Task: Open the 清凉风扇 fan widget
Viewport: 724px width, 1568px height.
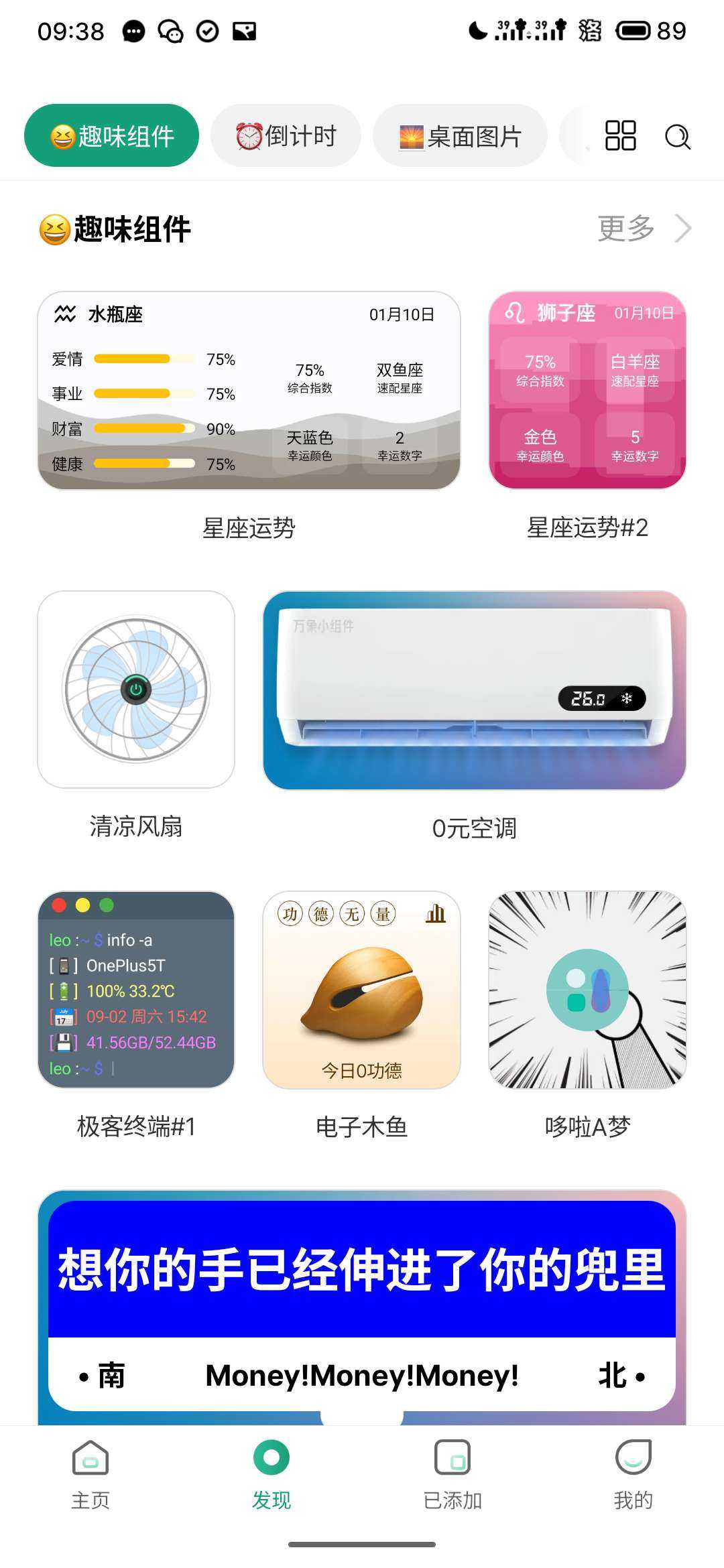Action: coord(136,690)
